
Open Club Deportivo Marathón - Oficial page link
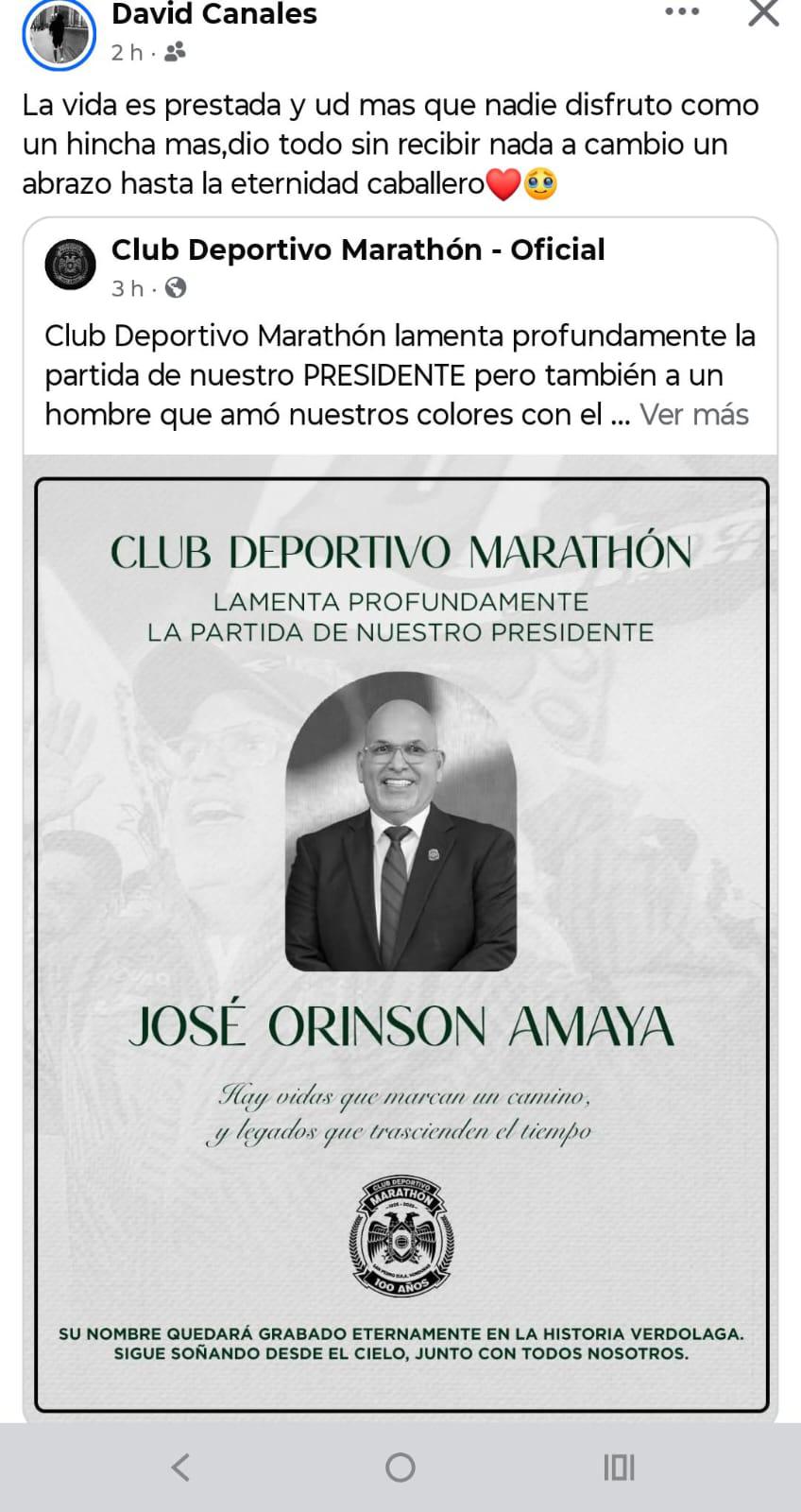click(357, 249)
